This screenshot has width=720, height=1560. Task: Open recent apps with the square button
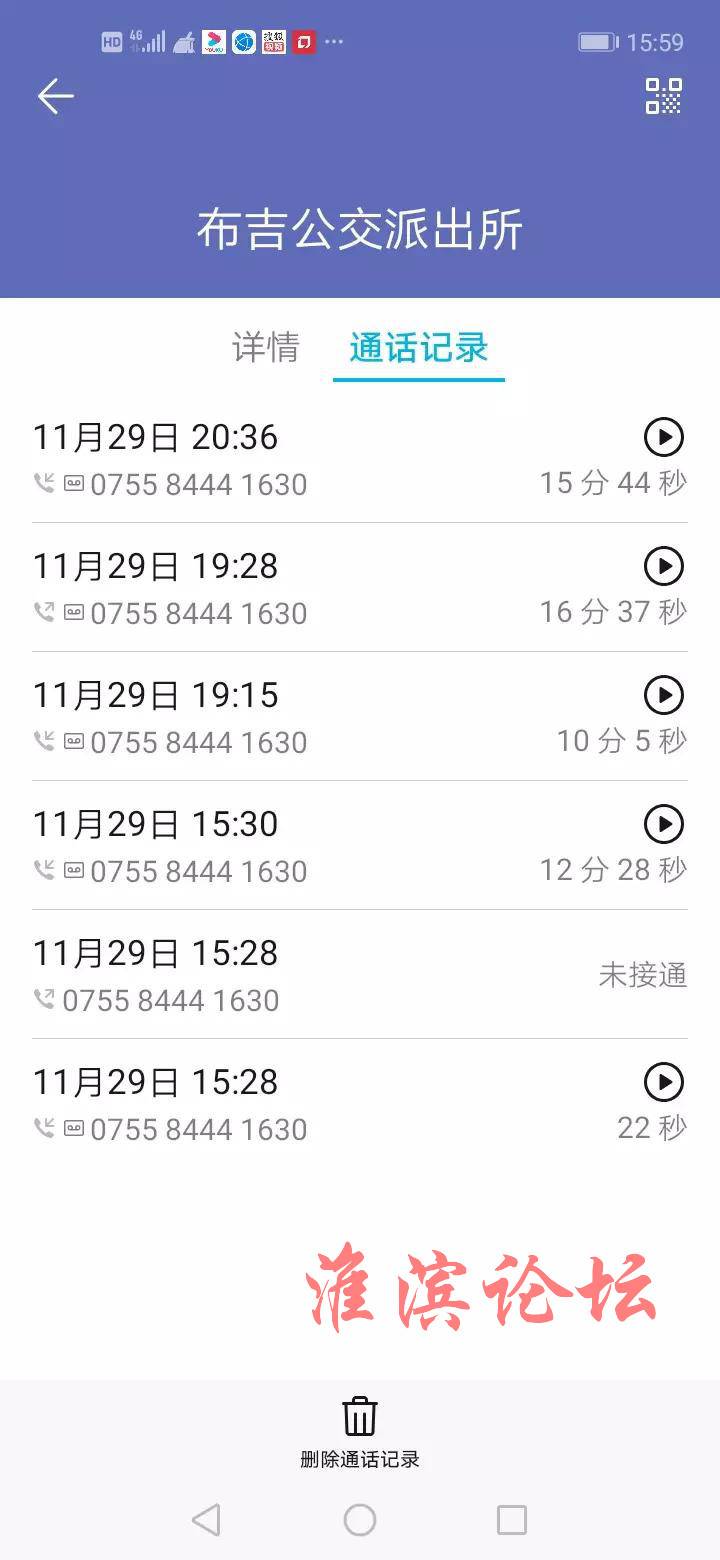click(x=512, y=1520)
